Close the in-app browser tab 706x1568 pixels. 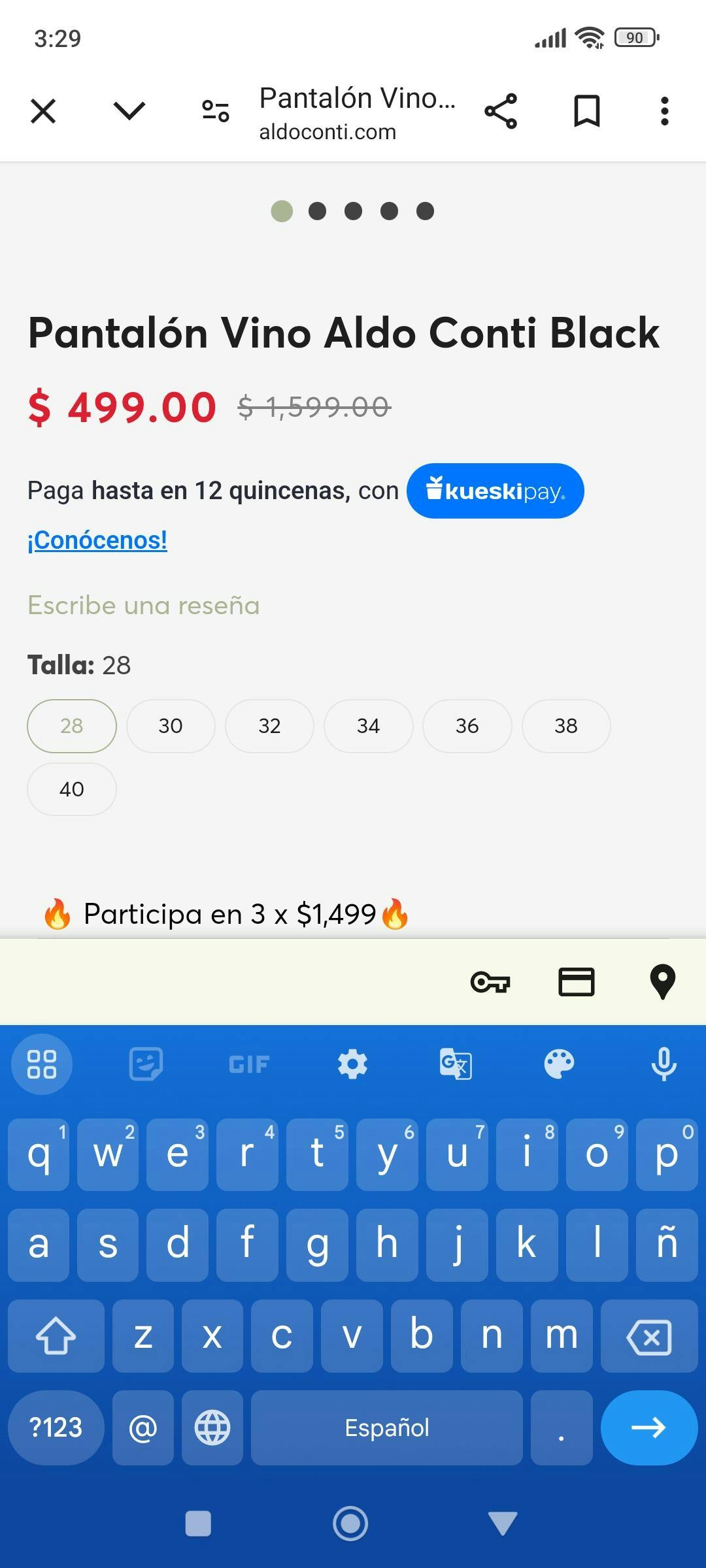[43, 111]
